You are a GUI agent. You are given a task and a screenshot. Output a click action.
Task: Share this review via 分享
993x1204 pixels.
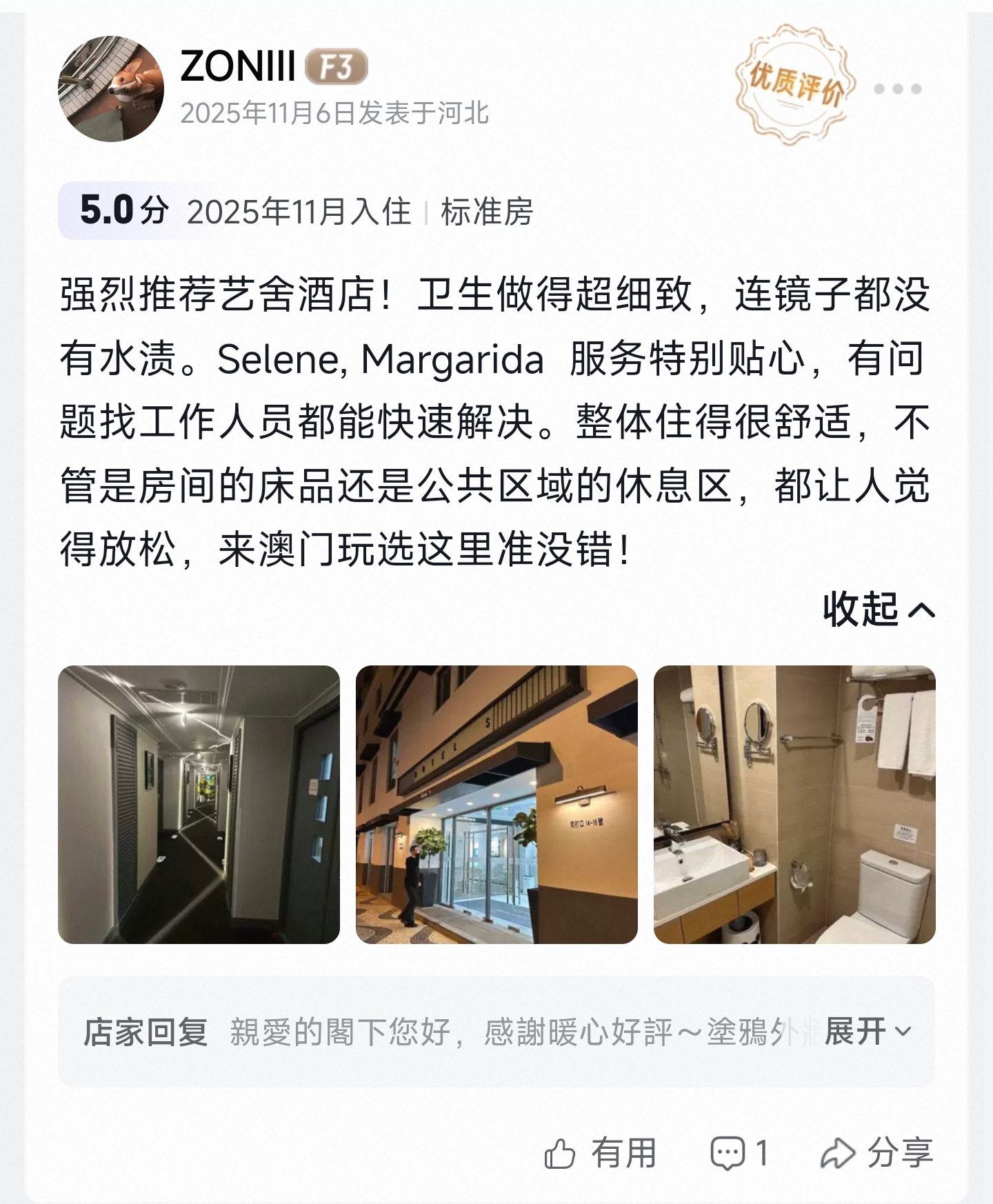[876, 1153]
